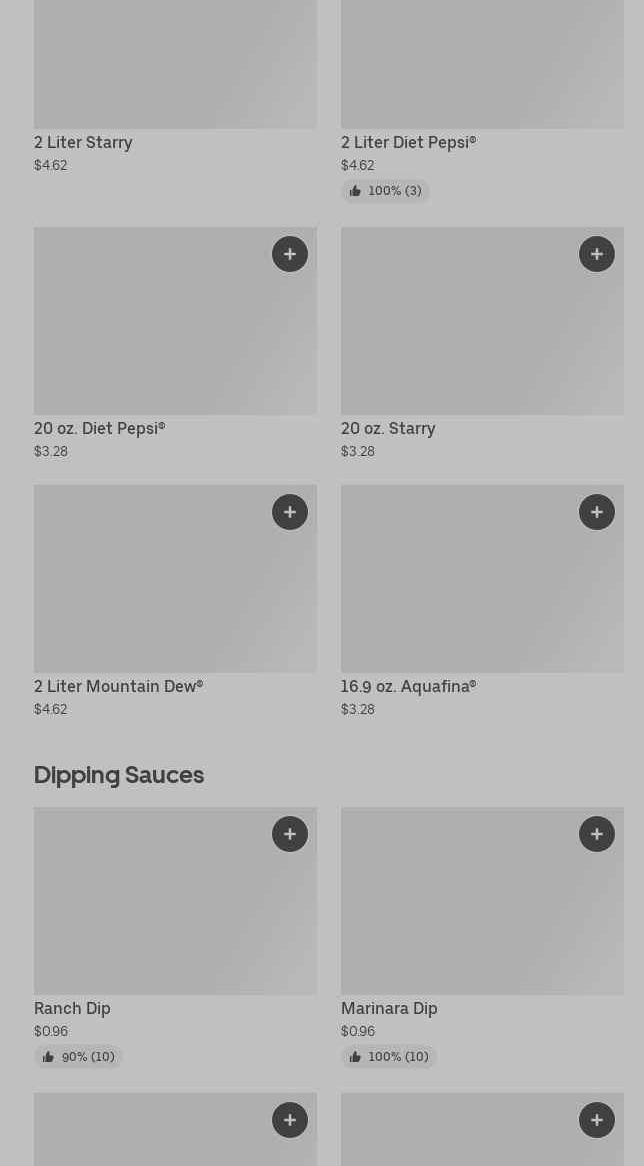
Task: View 20 oz. Starry details
Action: (x=388, y=428)
